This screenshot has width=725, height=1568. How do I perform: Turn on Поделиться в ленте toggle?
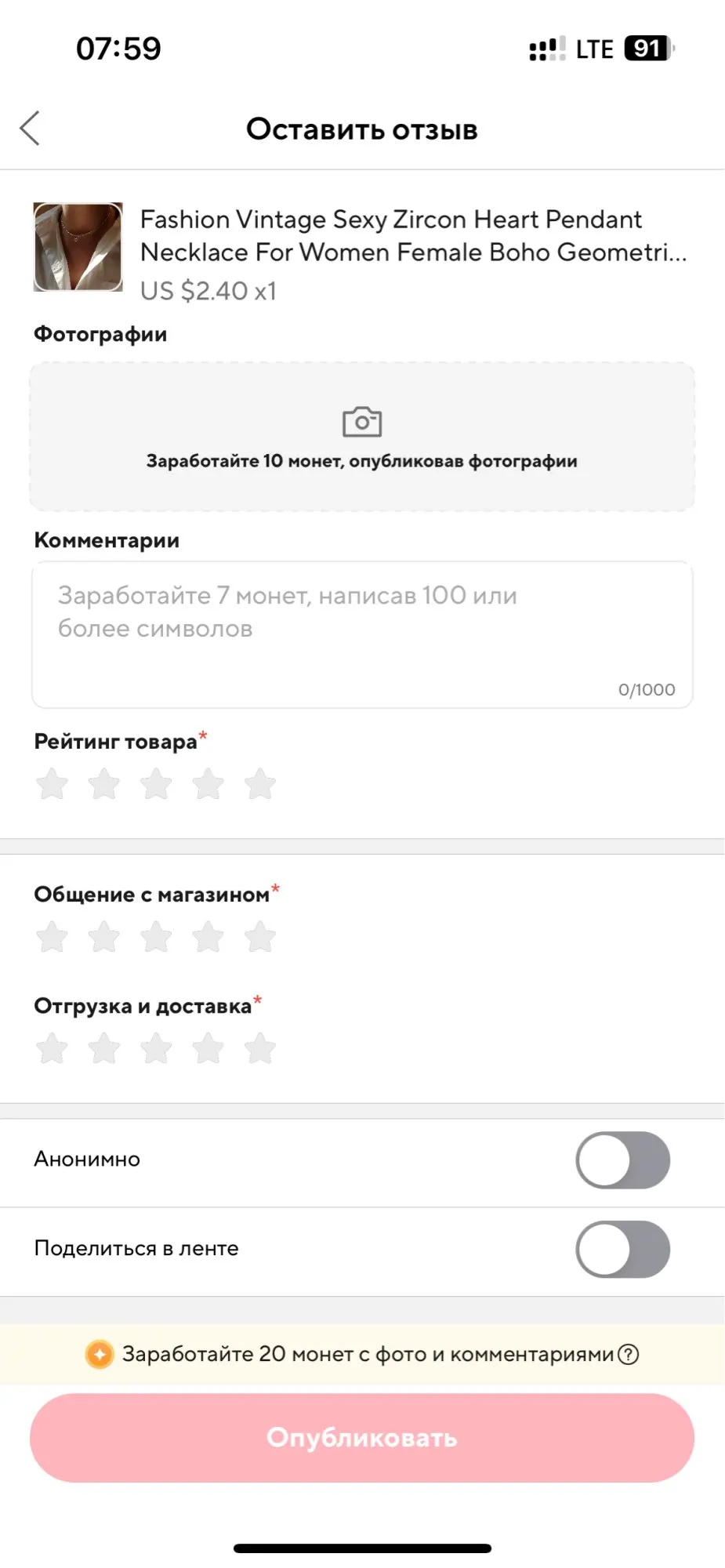tap(623, 1250)
